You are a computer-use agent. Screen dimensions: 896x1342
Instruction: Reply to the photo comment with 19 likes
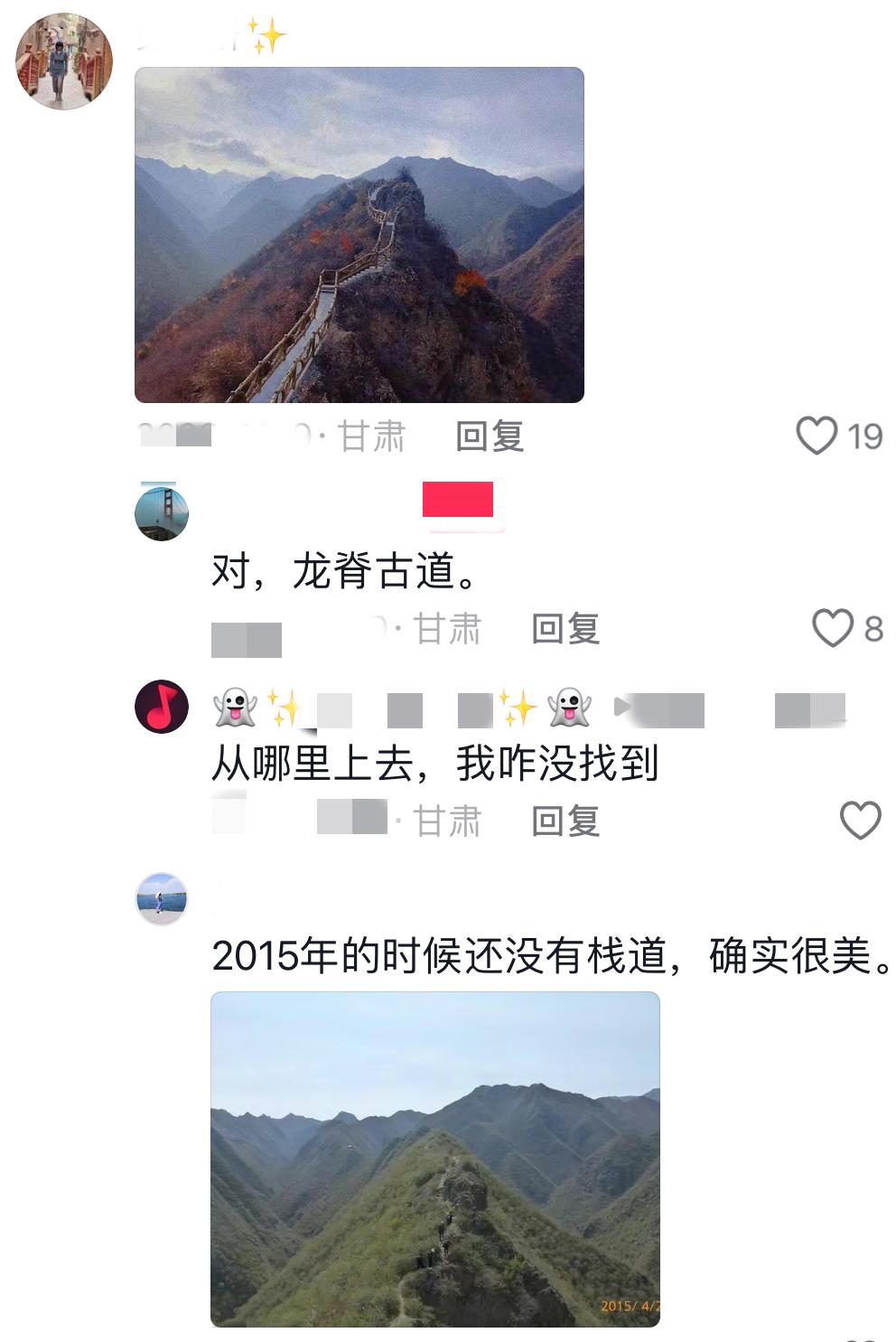(x=490, y=436)
